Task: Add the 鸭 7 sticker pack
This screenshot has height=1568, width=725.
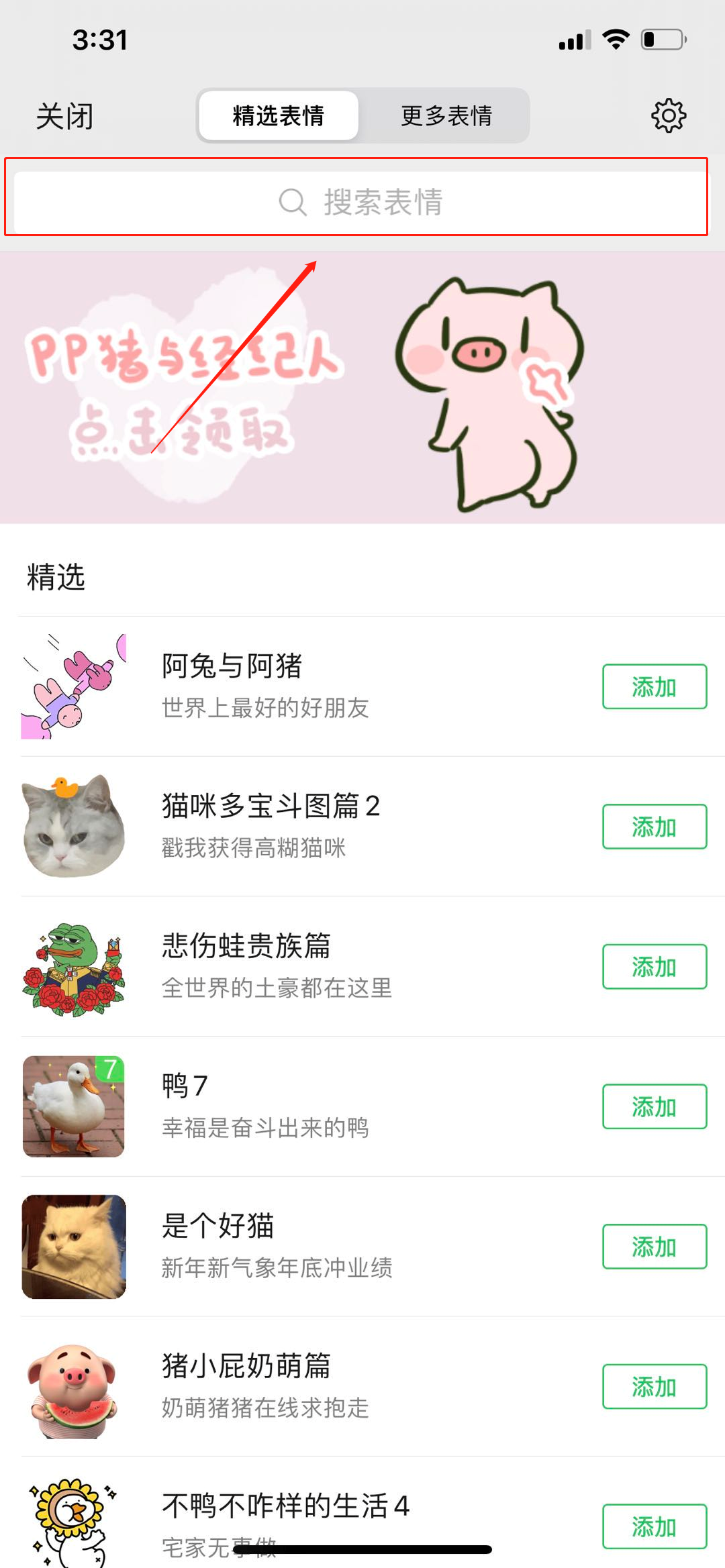Action: coord(654,1106)
